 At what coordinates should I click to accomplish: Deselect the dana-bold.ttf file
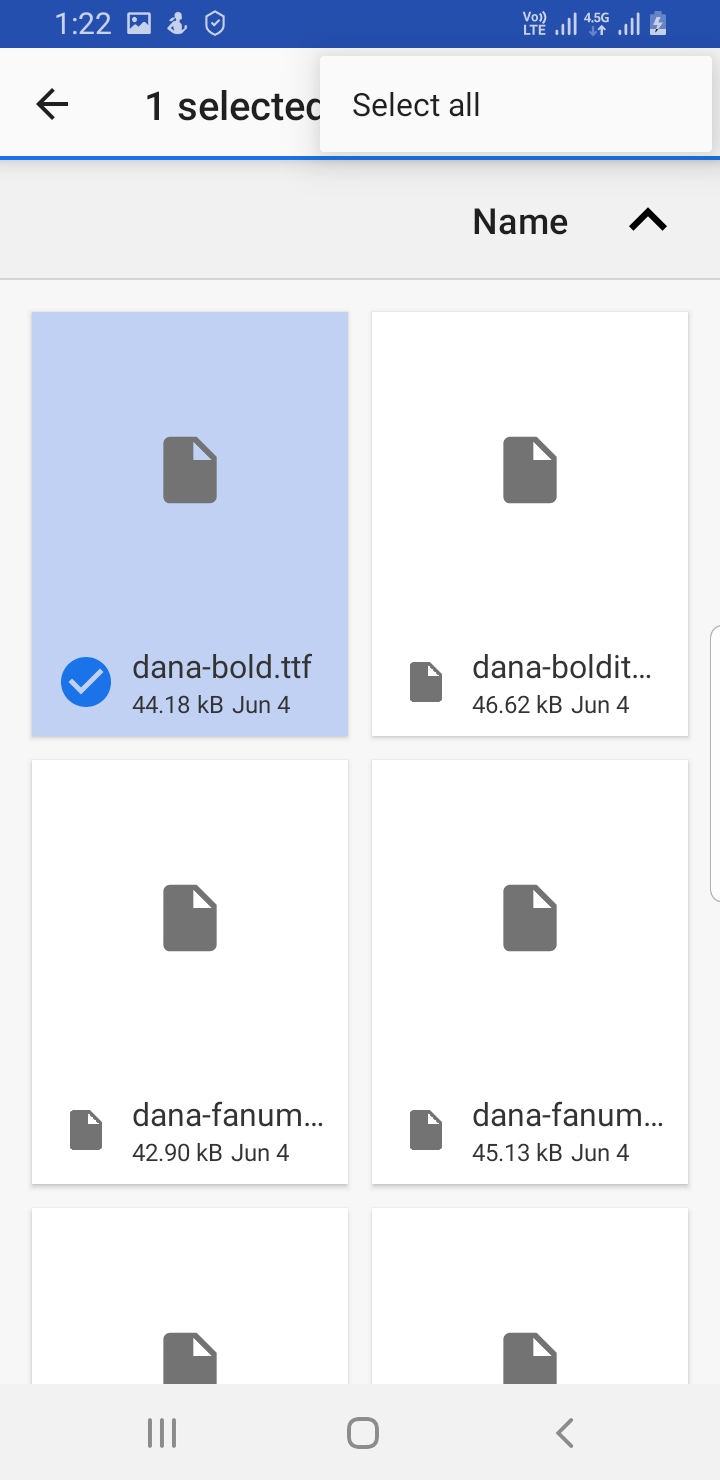[x=190, y=524]
